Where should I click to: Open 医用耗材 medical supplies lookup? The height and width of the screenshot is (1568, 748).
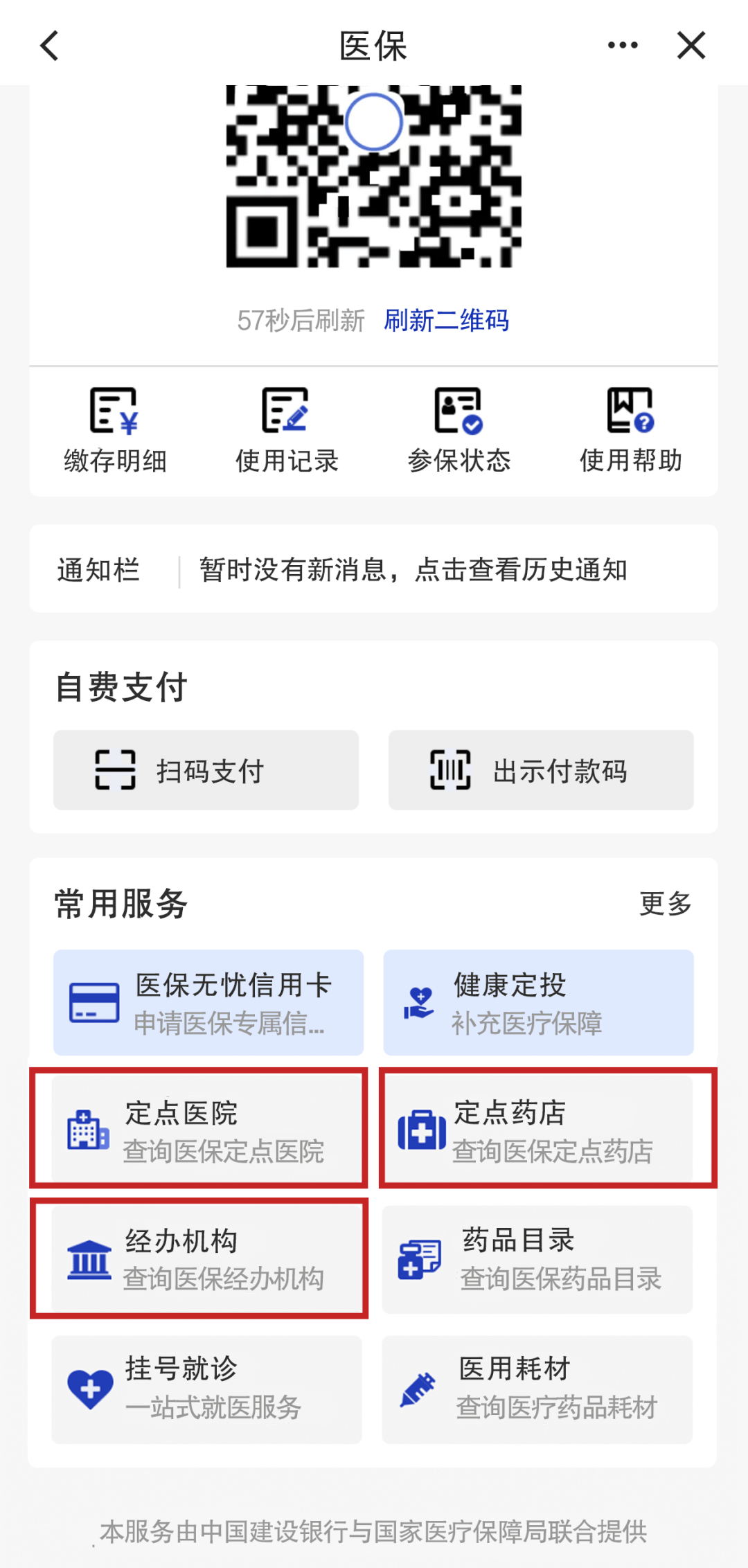(538, 1389)
